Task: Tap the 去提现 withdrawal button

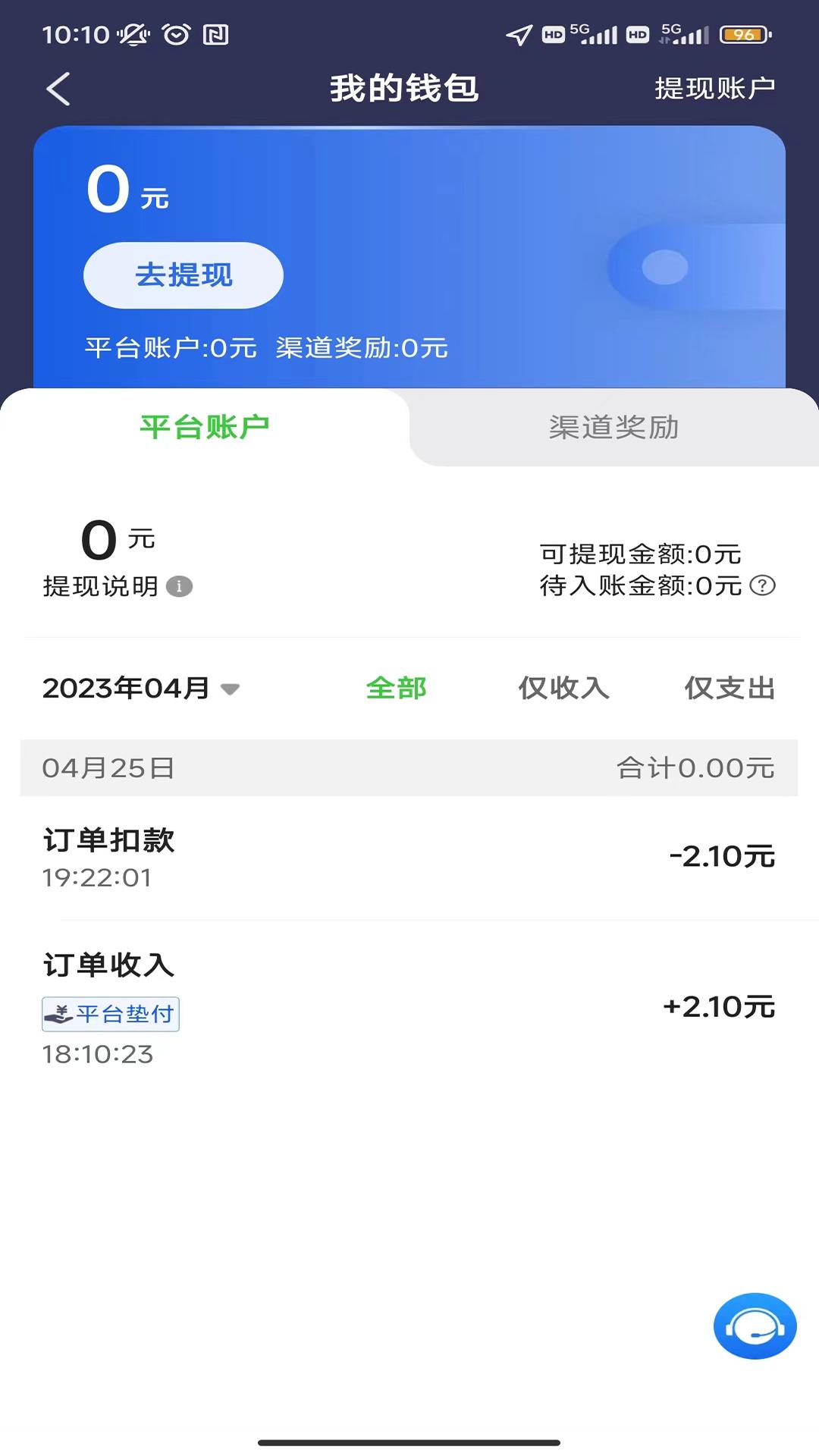Action: coord(183,275)
